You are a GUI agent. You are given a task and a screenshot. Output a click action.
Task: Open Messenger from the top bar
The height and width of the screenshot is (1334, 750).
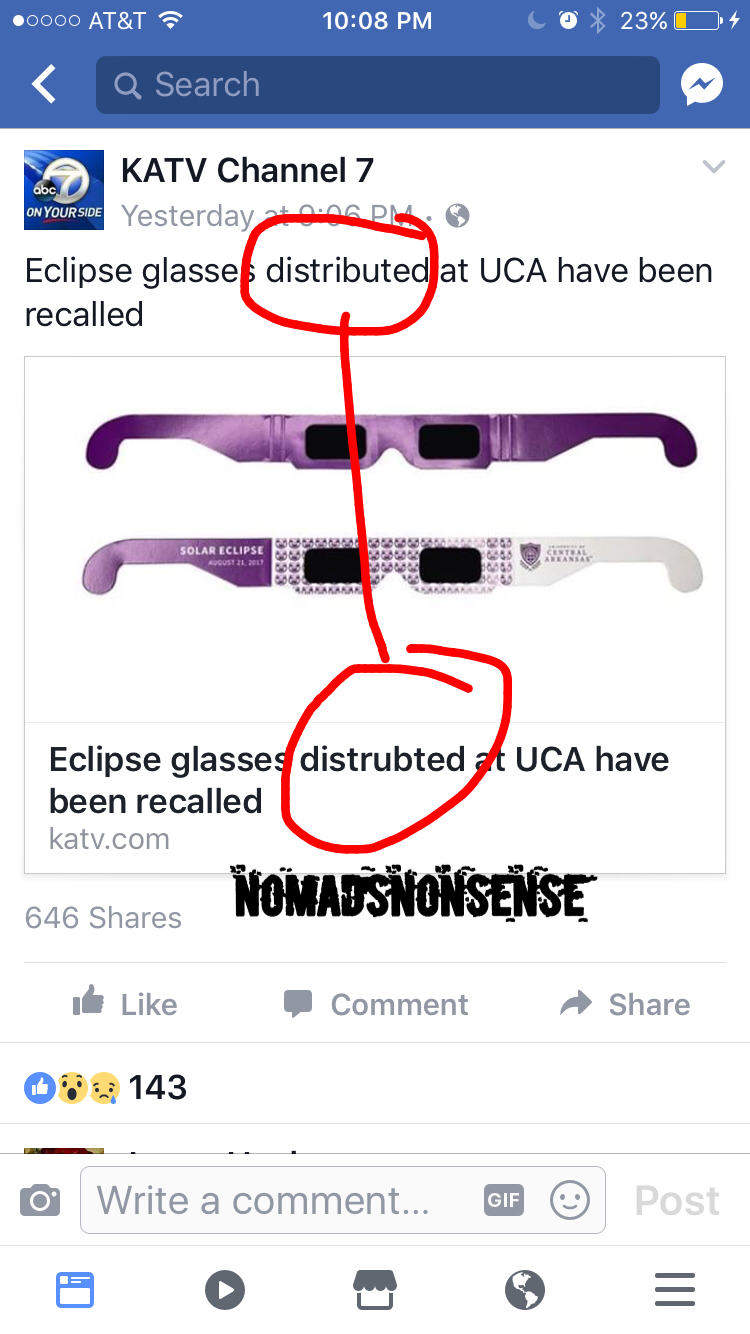[702, 85]
